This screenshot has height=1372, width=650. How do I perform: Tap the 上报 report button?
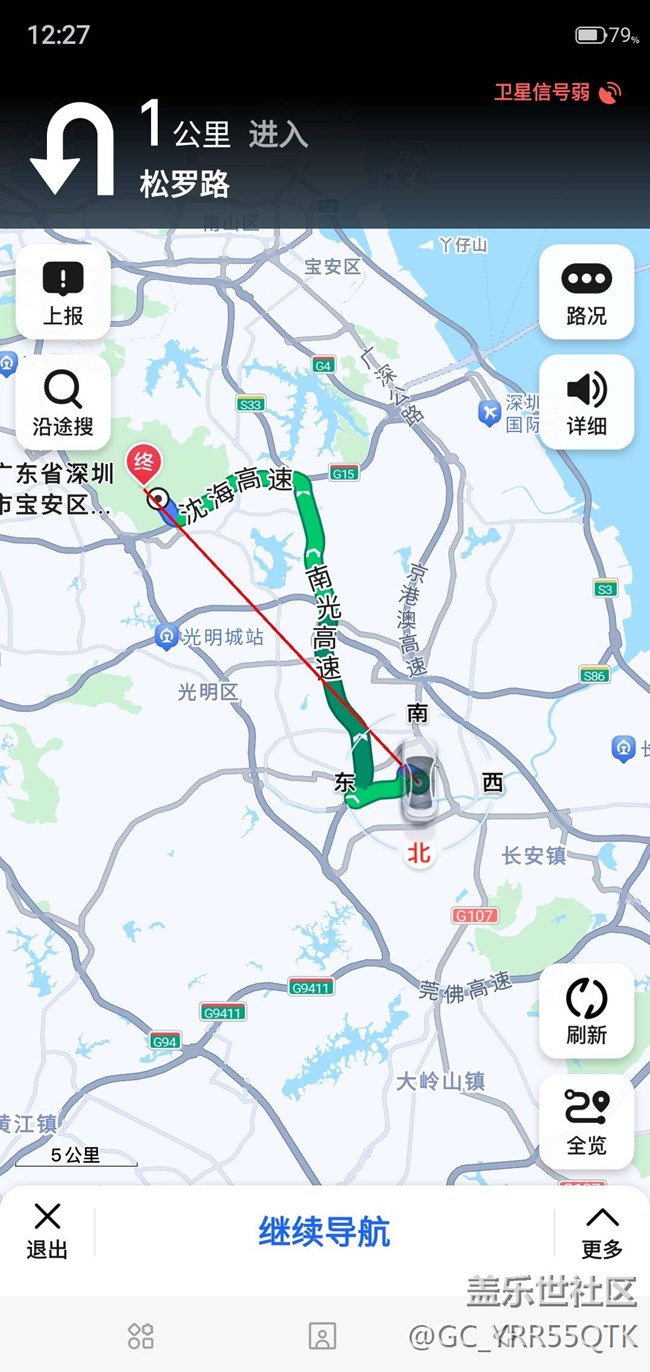click(63, 292)
